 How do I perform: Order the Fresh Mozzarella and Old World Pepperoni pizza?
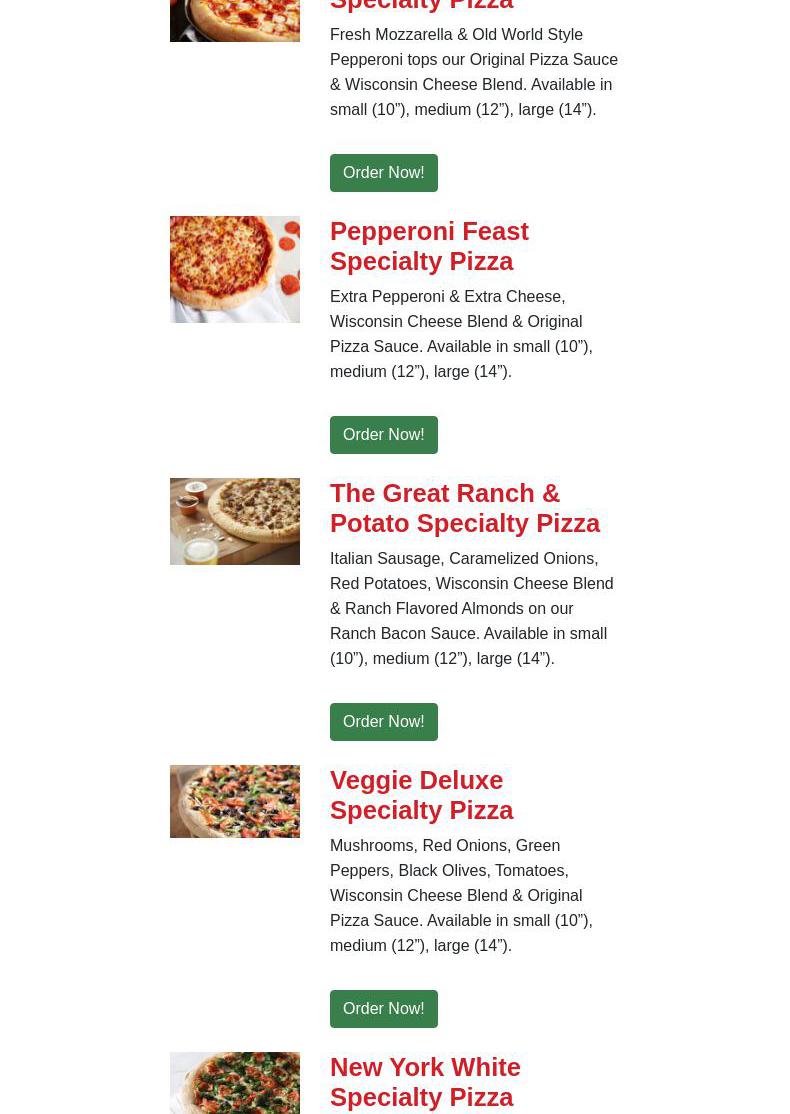click(x=383, y=173)
